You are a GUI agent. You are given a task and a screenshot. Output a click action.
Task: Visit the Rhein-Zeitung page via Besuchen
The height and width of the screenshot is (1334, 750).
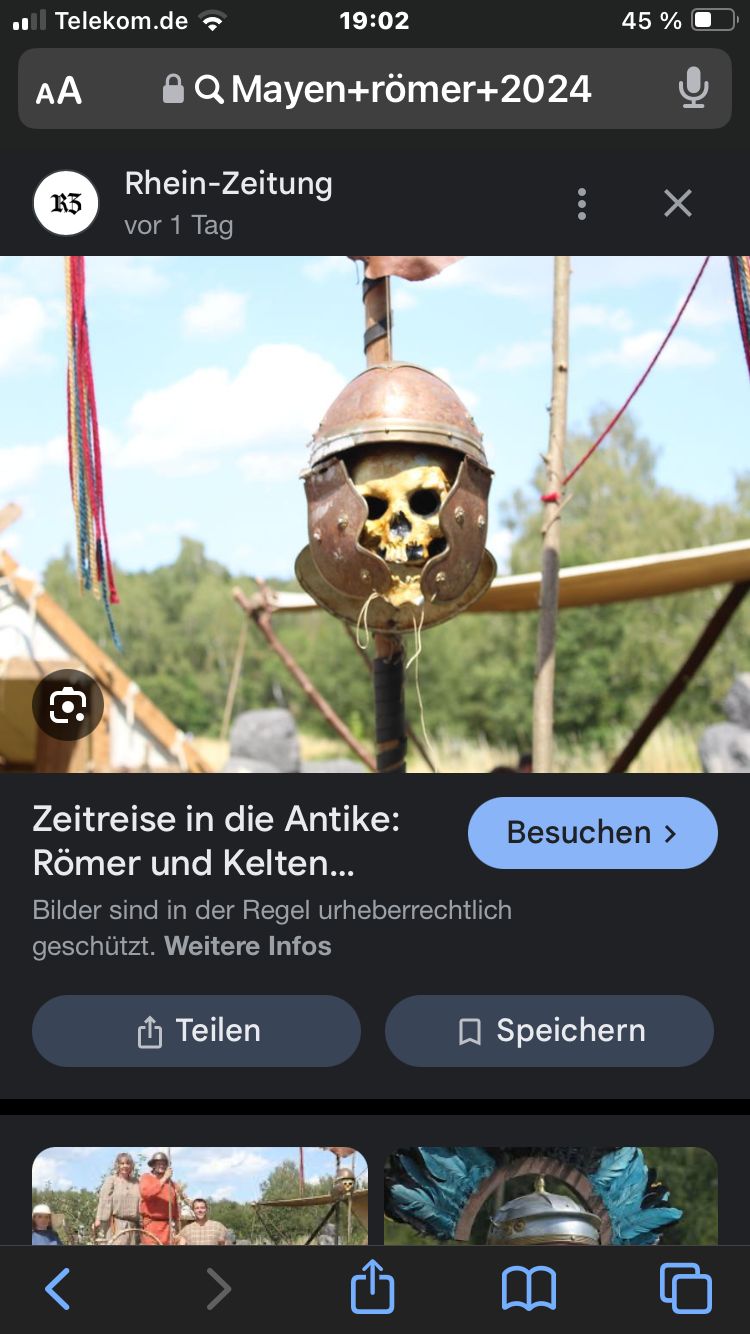coord(592,832)
